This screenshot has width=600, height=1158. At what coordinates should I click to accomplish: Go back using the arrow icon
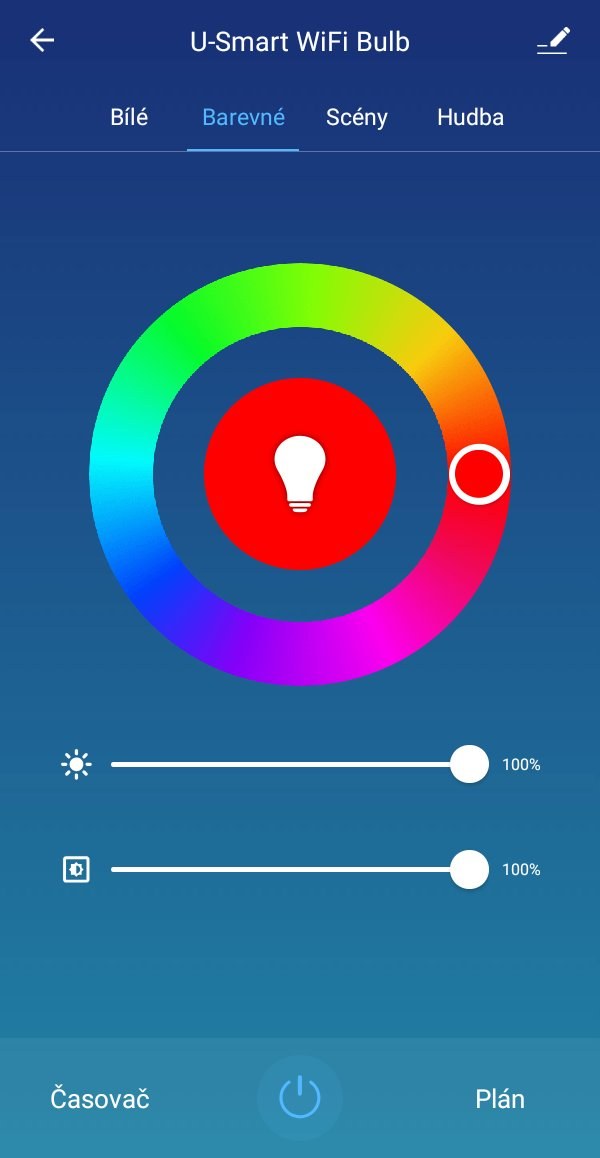42,41
